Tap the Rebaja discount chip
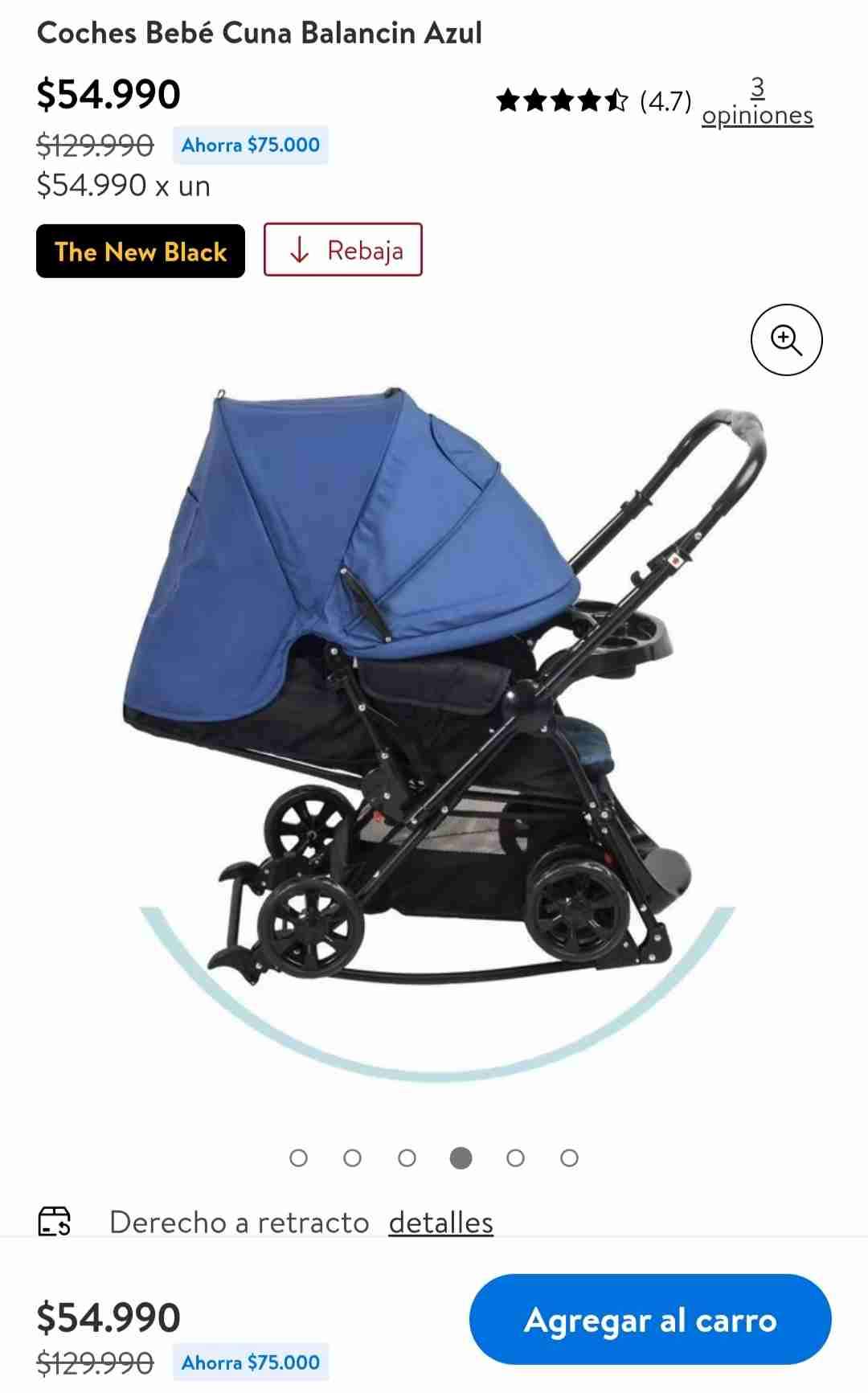Screen dimensions: 868x1393 click(x=343, y=250)
